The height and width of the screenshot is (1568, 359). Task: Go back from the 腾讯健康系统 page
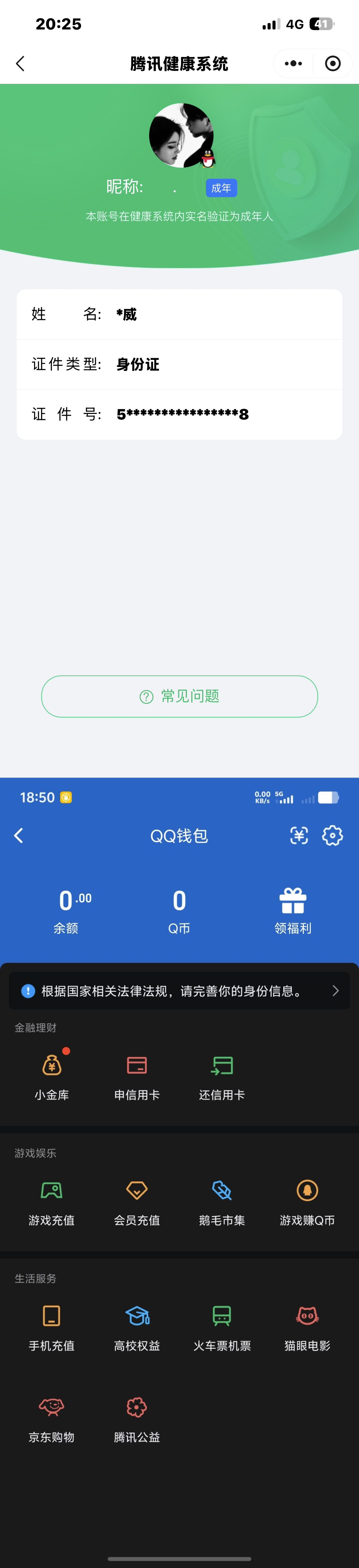20,64
